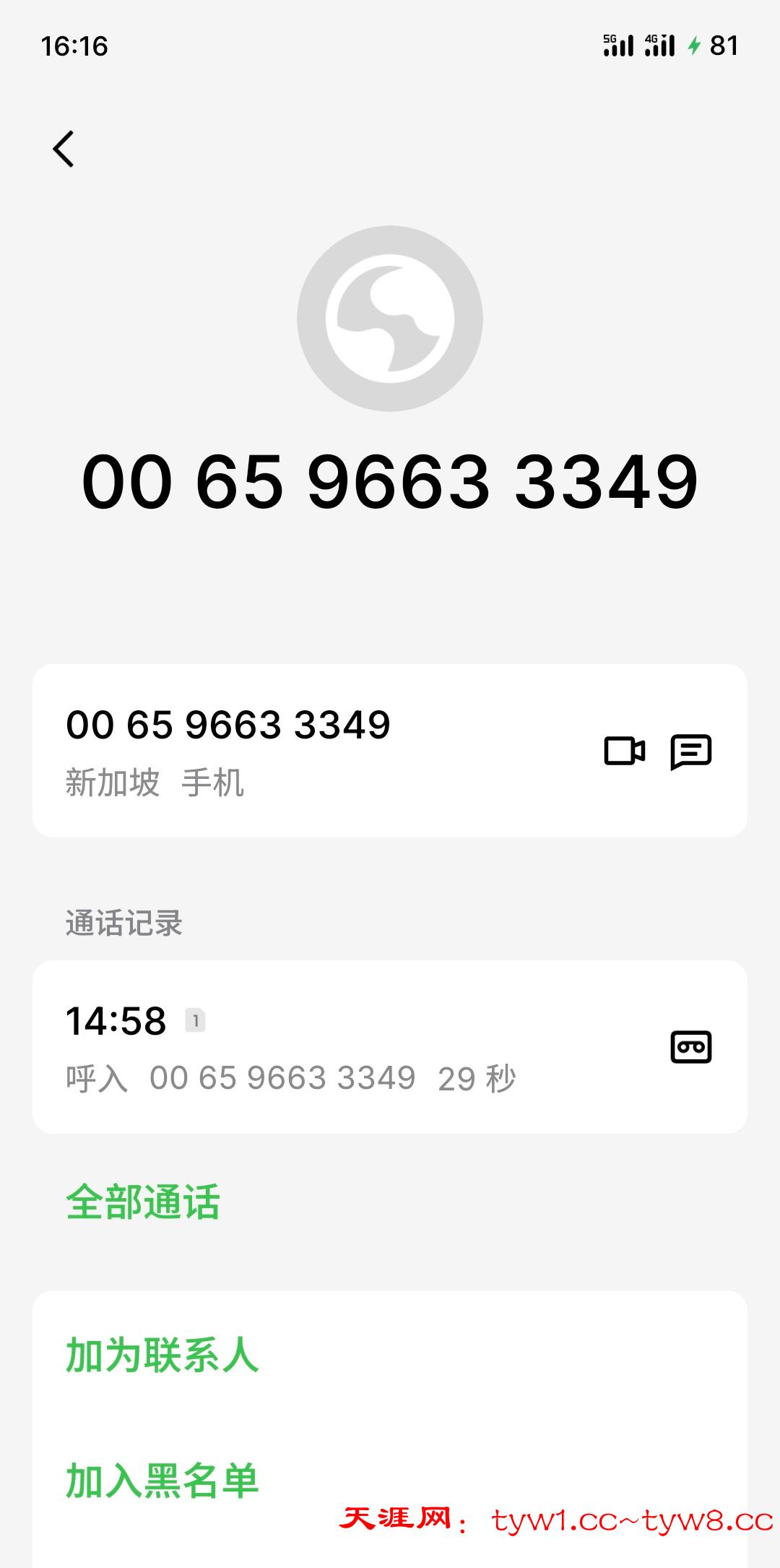Send a text message to this number
The image size is (780, 1568).
(x=691, y=751)
